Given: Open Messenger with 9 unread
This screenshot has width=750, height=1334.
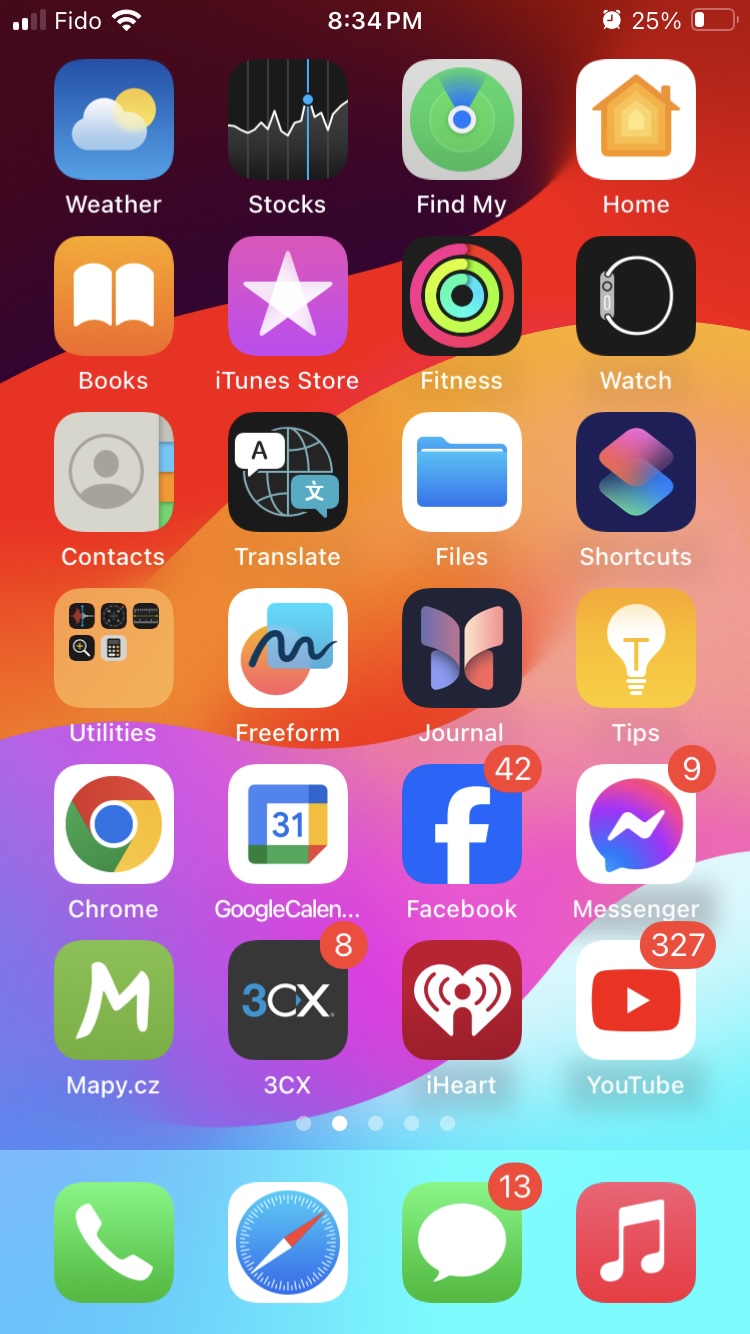Looking at the screenshot, I should click(635, 824).
